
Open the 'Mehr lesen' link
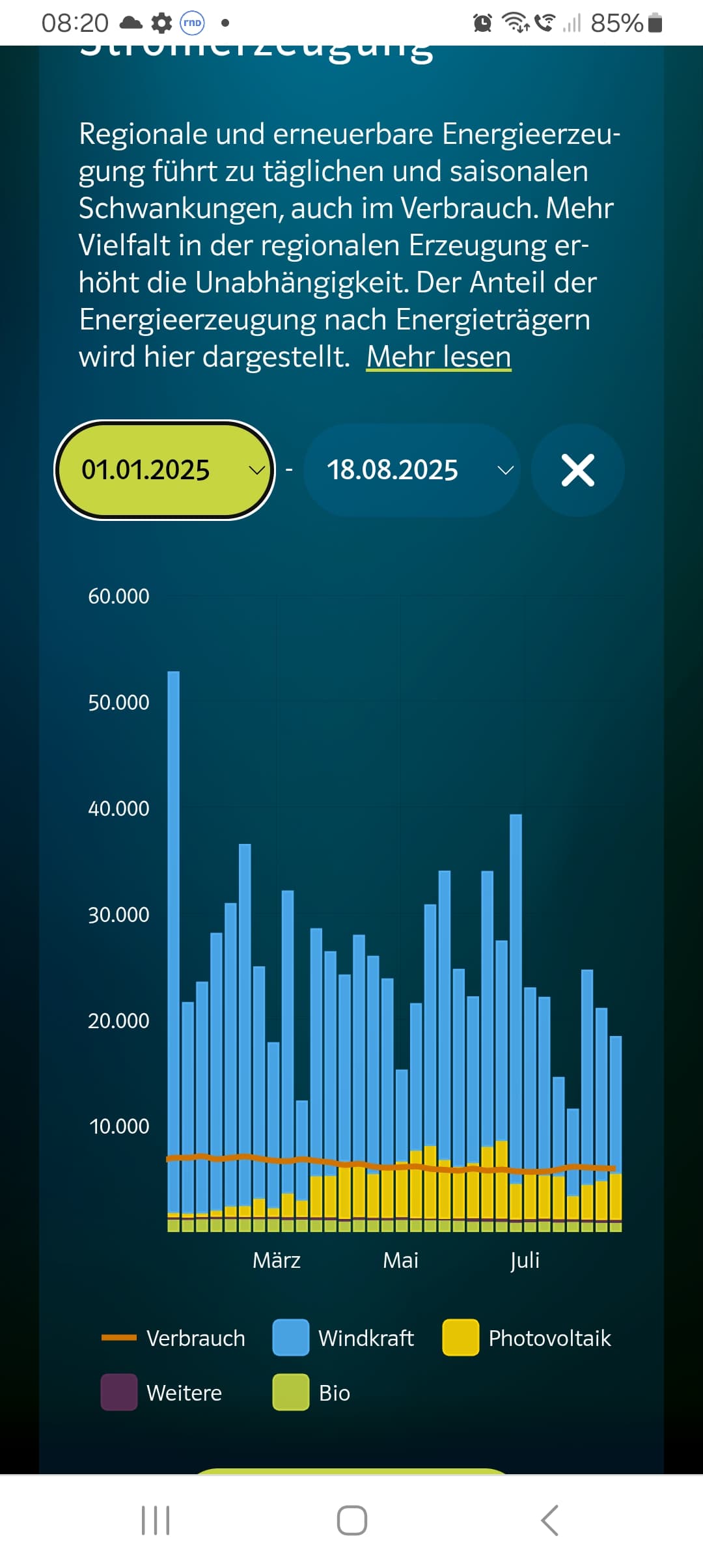tap(439, 357)
